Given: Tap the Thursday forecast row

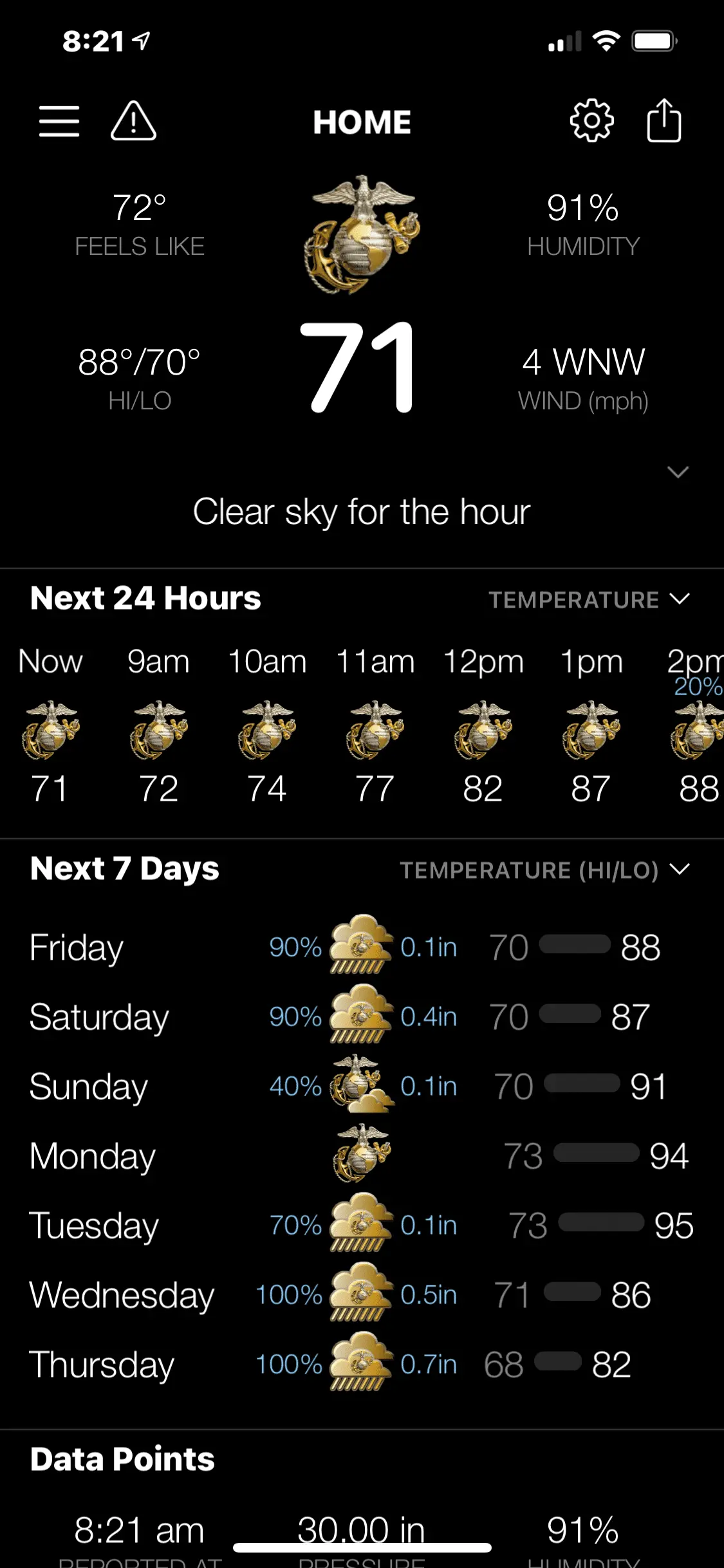Looking at the screenshot, I should pos(362,1365).
